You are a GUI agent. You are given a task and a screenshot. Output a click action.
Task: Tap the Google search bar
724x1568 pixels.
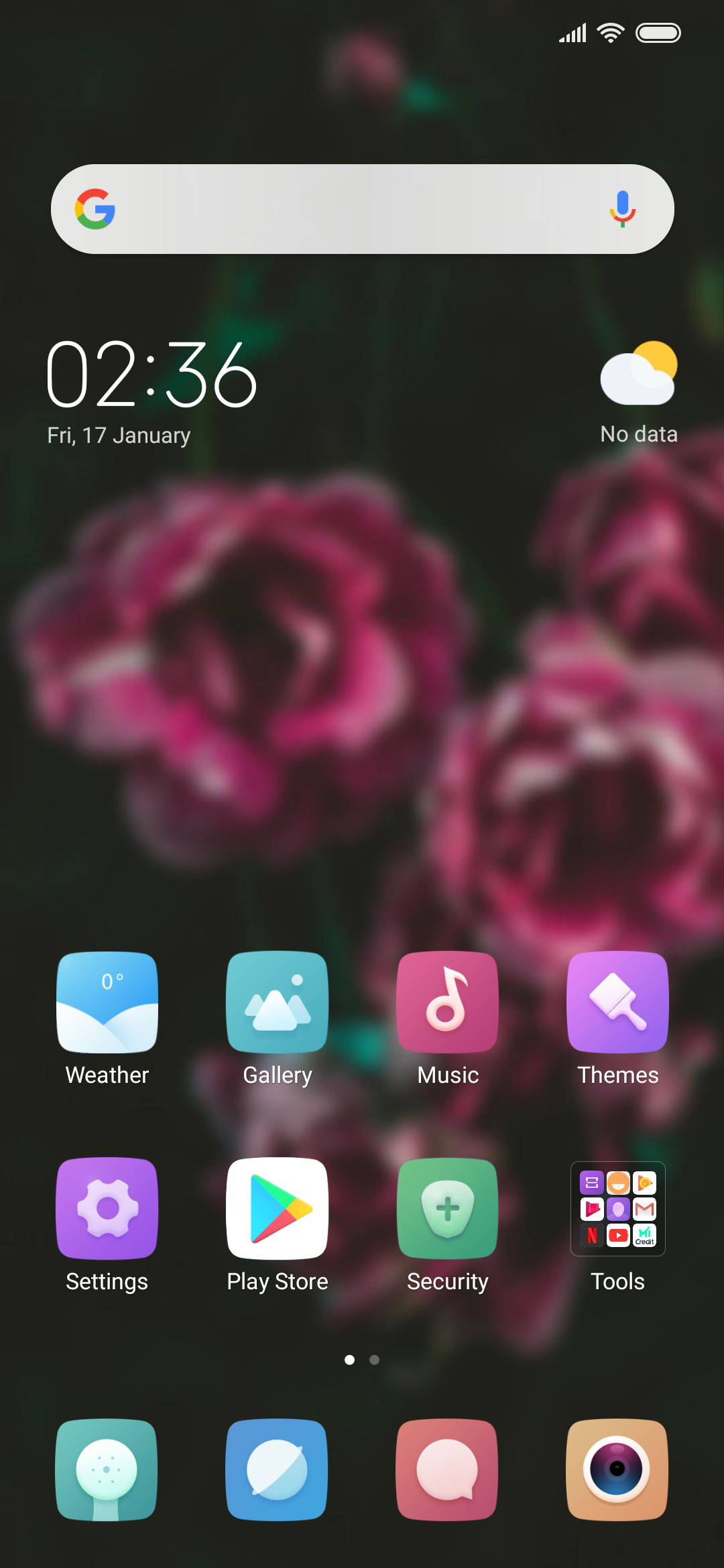pyautogui.click(x=362, y=209)
